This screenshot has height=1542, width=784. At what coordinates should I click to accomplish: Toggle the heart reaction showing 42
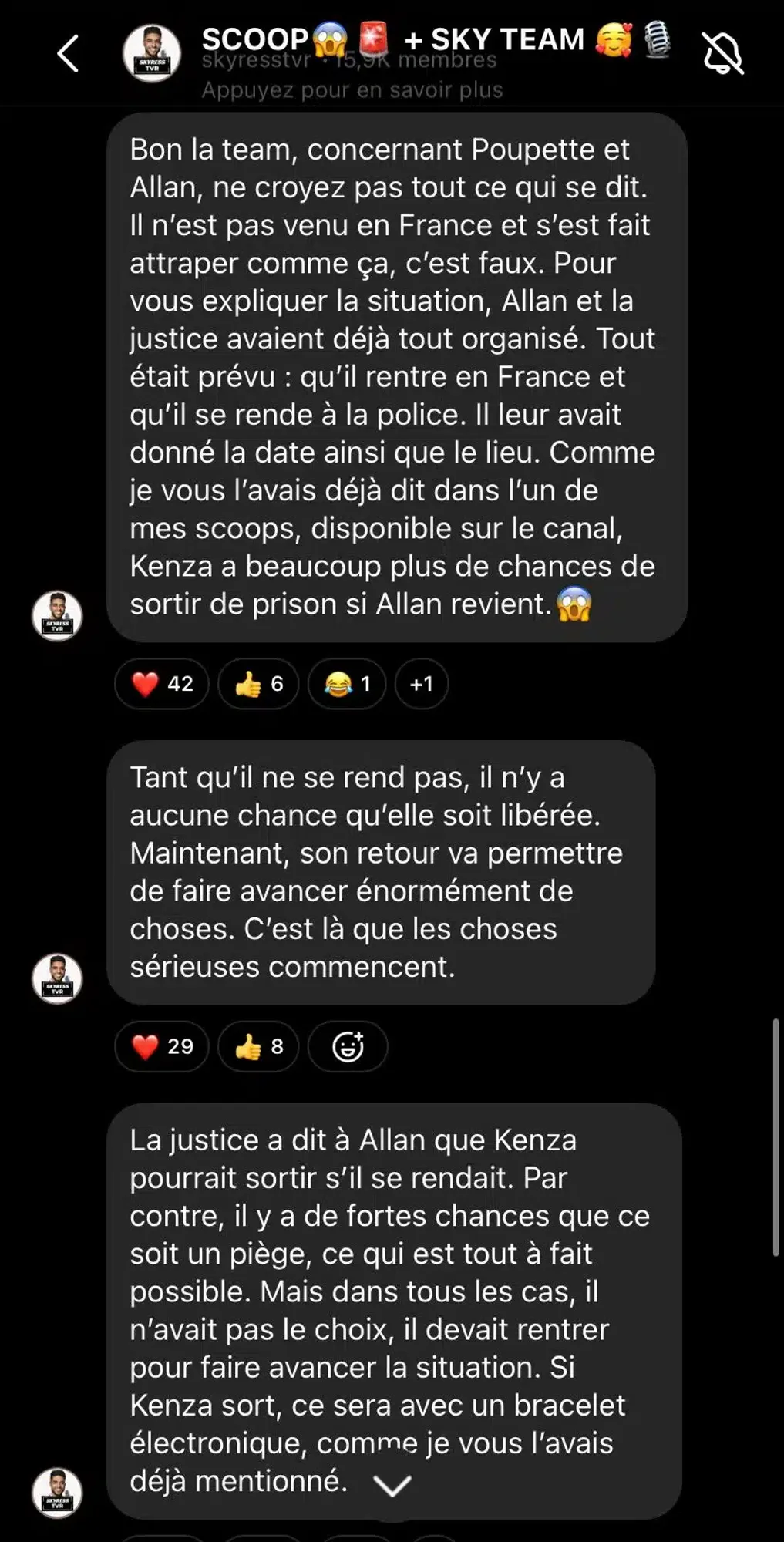click(x=160, y=684)
